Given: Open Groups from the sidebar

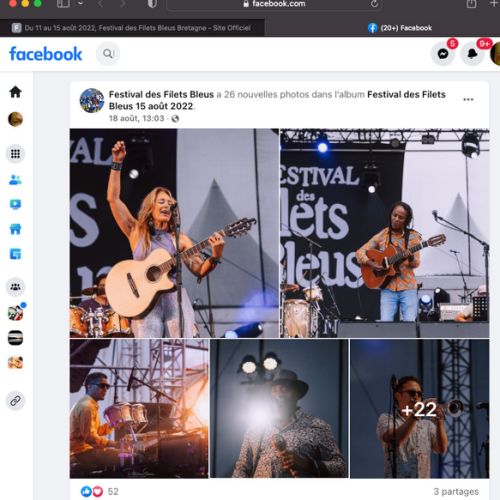Looking at the screenshot, I should 15,287.
